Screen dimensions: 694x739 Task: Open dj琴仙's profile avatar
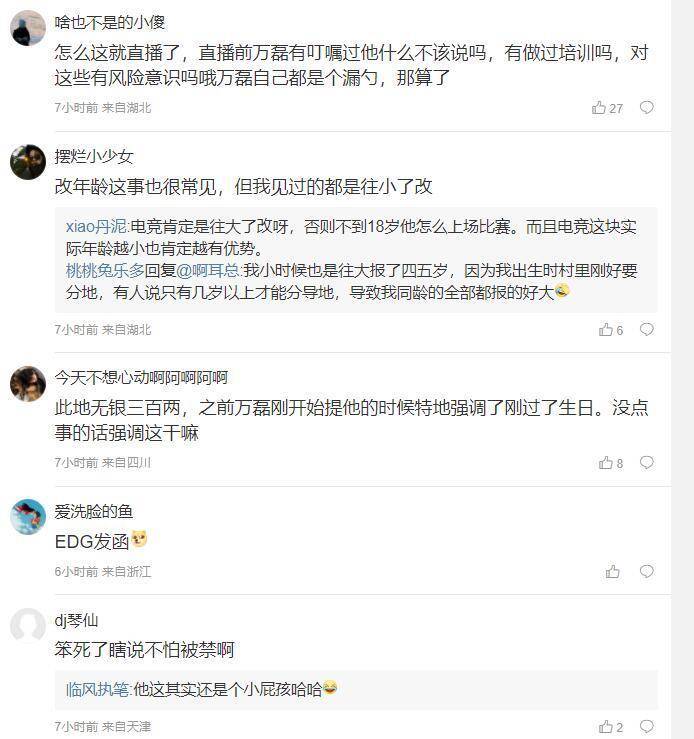point(28,627)
